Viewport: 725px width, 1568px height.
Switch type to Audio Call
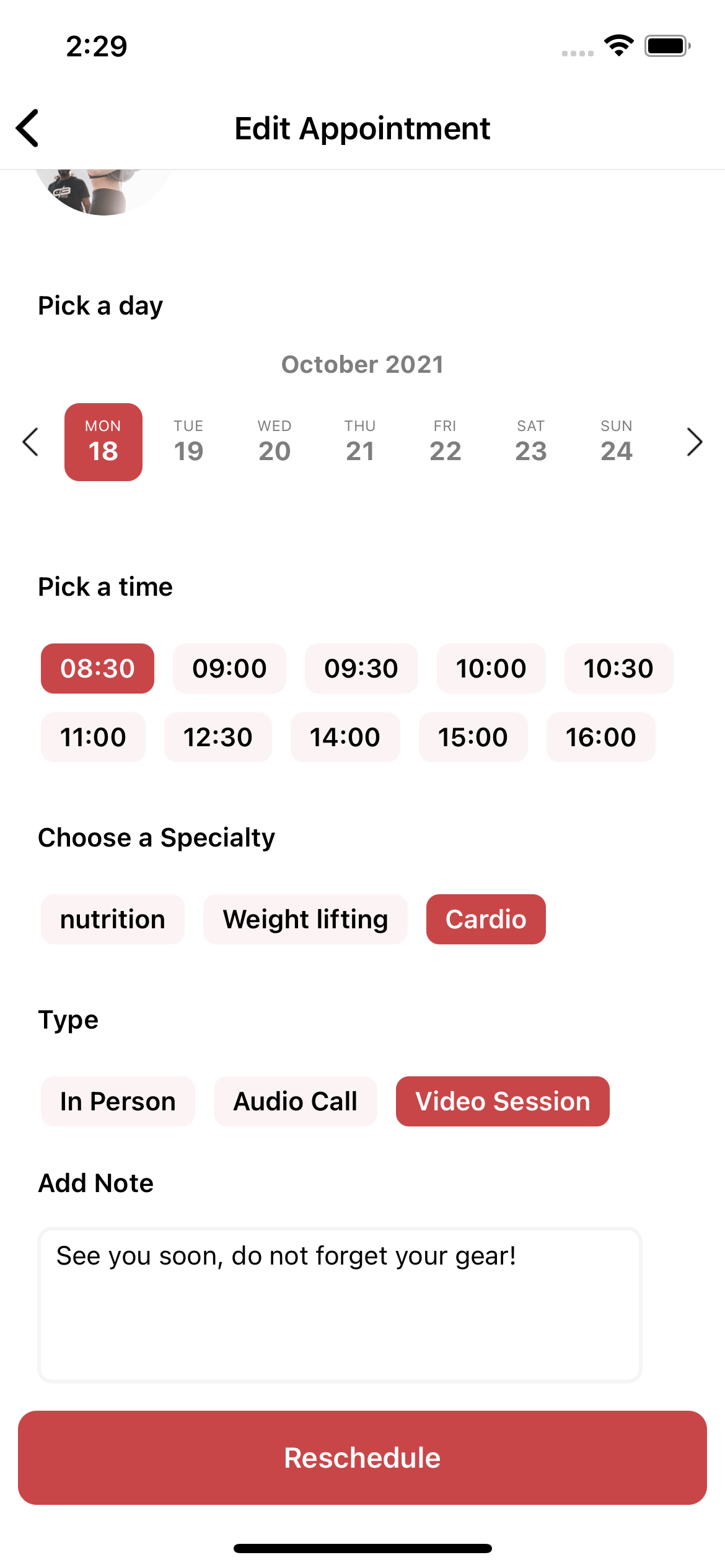(x=296, y=1101)
